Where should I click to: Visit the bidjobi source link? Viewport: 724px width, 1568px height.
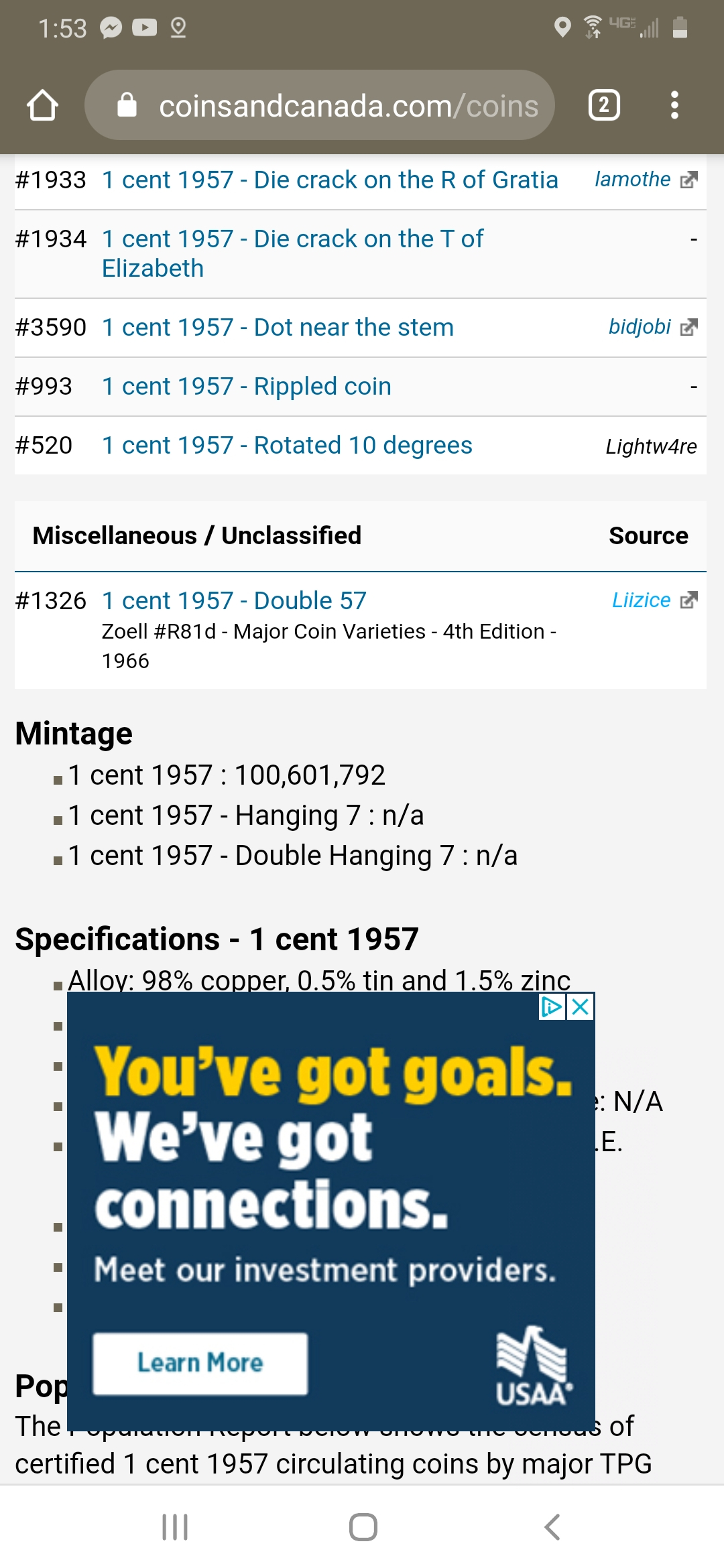coord(653,327)
